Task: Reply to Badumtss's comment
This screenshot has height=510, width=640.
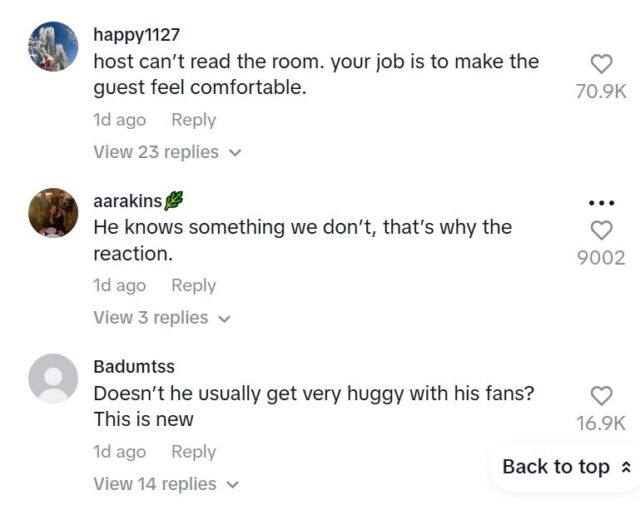Action: [x=193, y=452]
